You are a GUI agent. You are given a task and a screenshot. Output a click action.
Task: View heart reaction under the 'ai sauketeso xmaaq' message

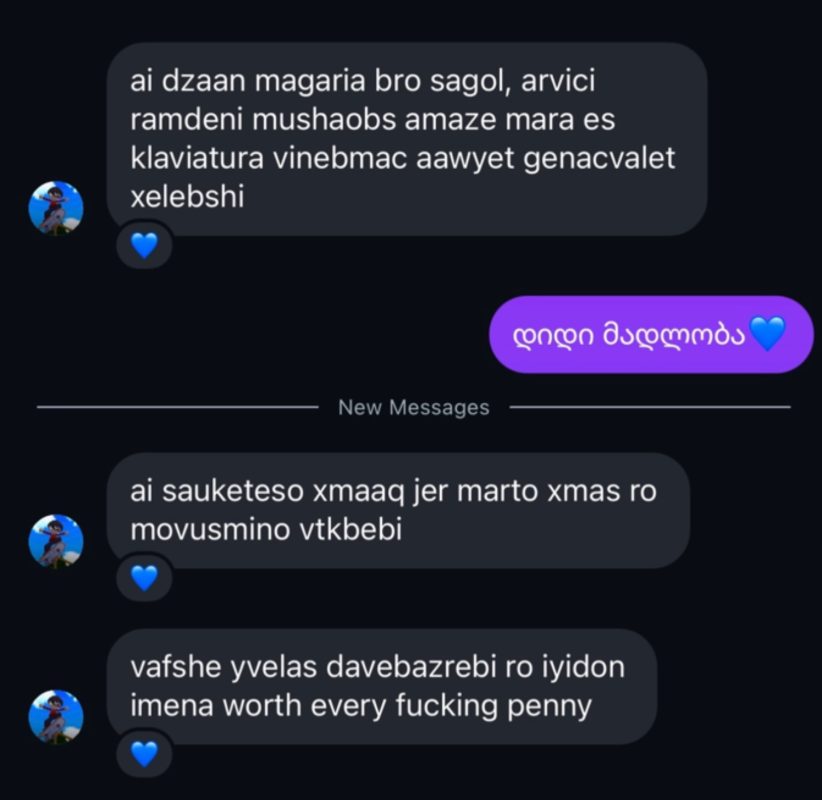tap(145, 577)
